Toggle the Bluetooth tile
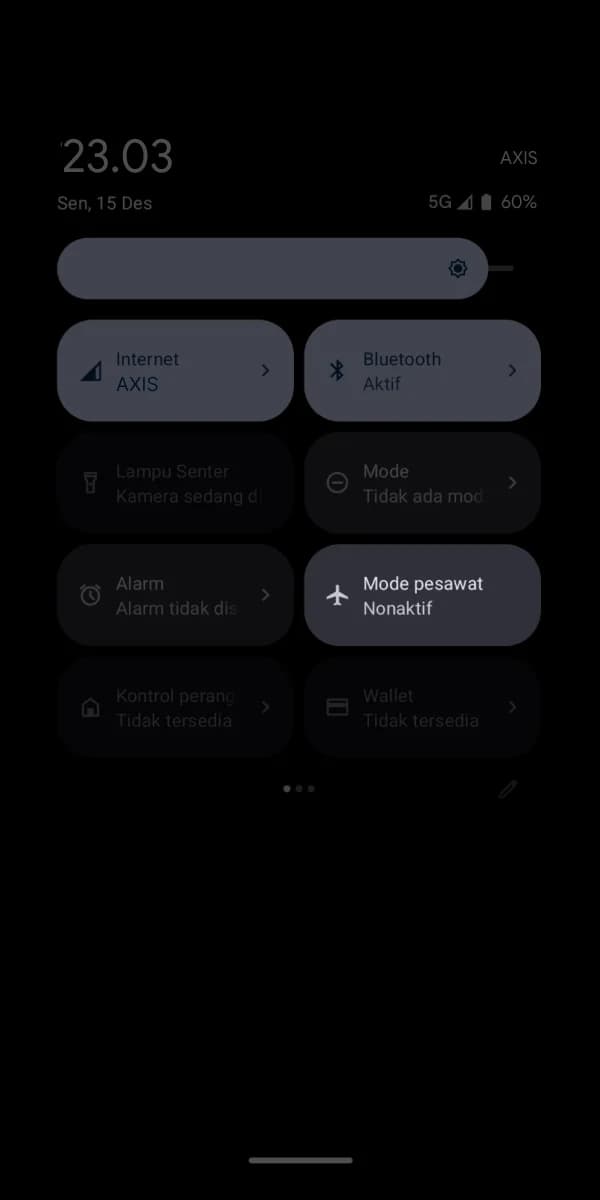The image size is (600, 1200). 422,371
